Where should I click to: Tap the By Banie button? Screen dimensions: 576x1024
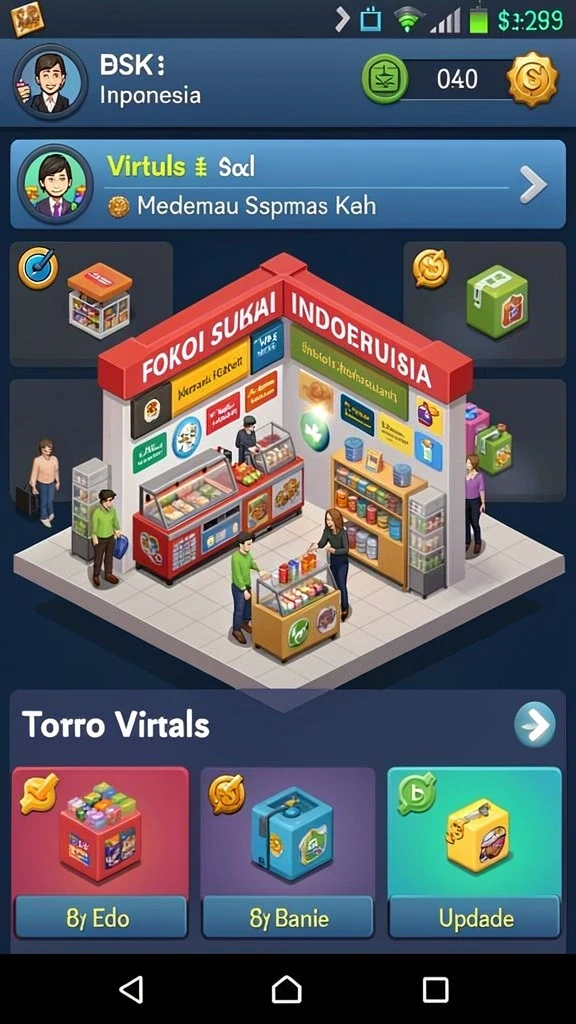click(288, 918)
